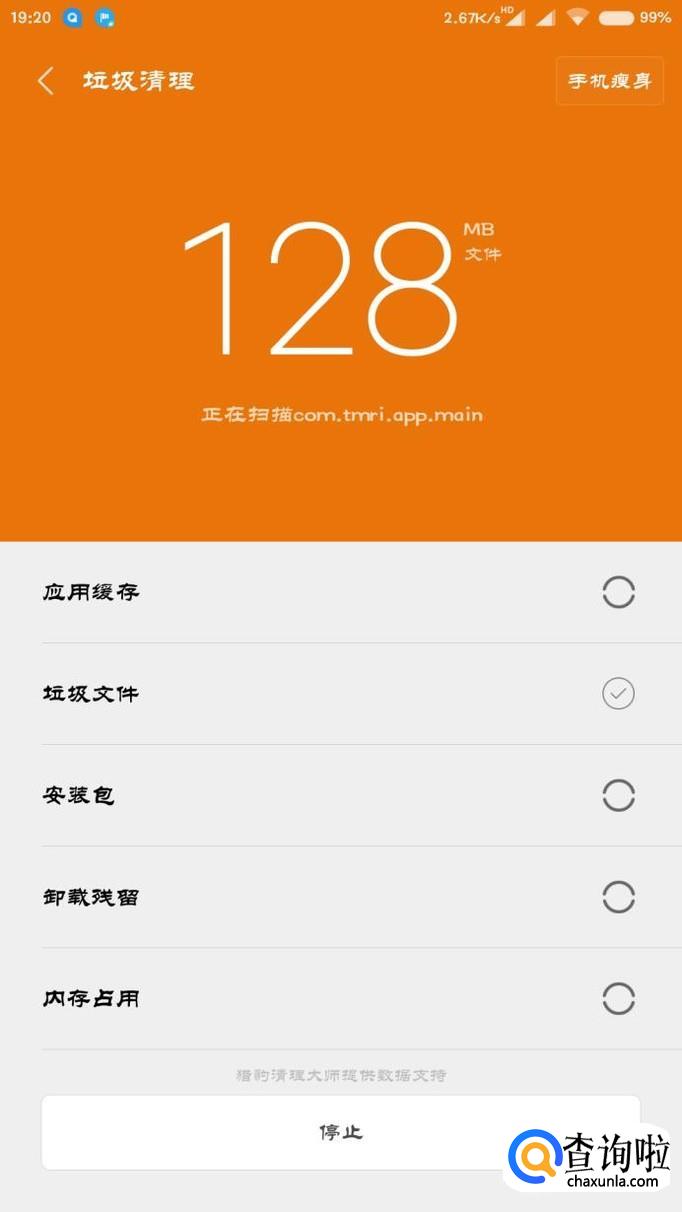Open the 应用缓存 row
This screenshot has width=682, height=1212.
(x=341, y=592)
